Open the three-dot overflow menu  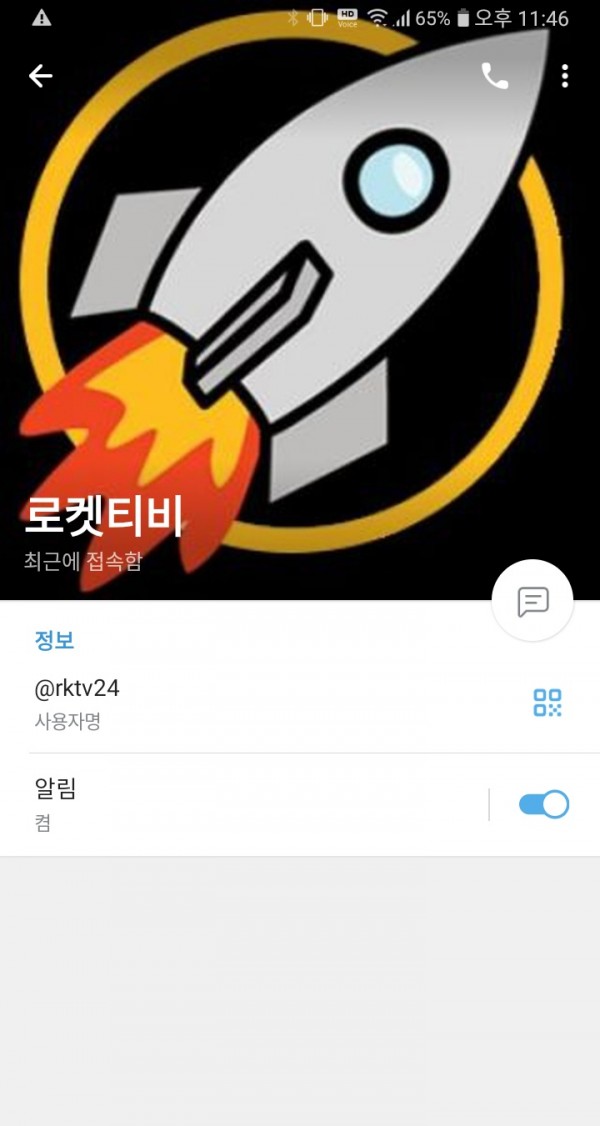click(x=565, y=76)
